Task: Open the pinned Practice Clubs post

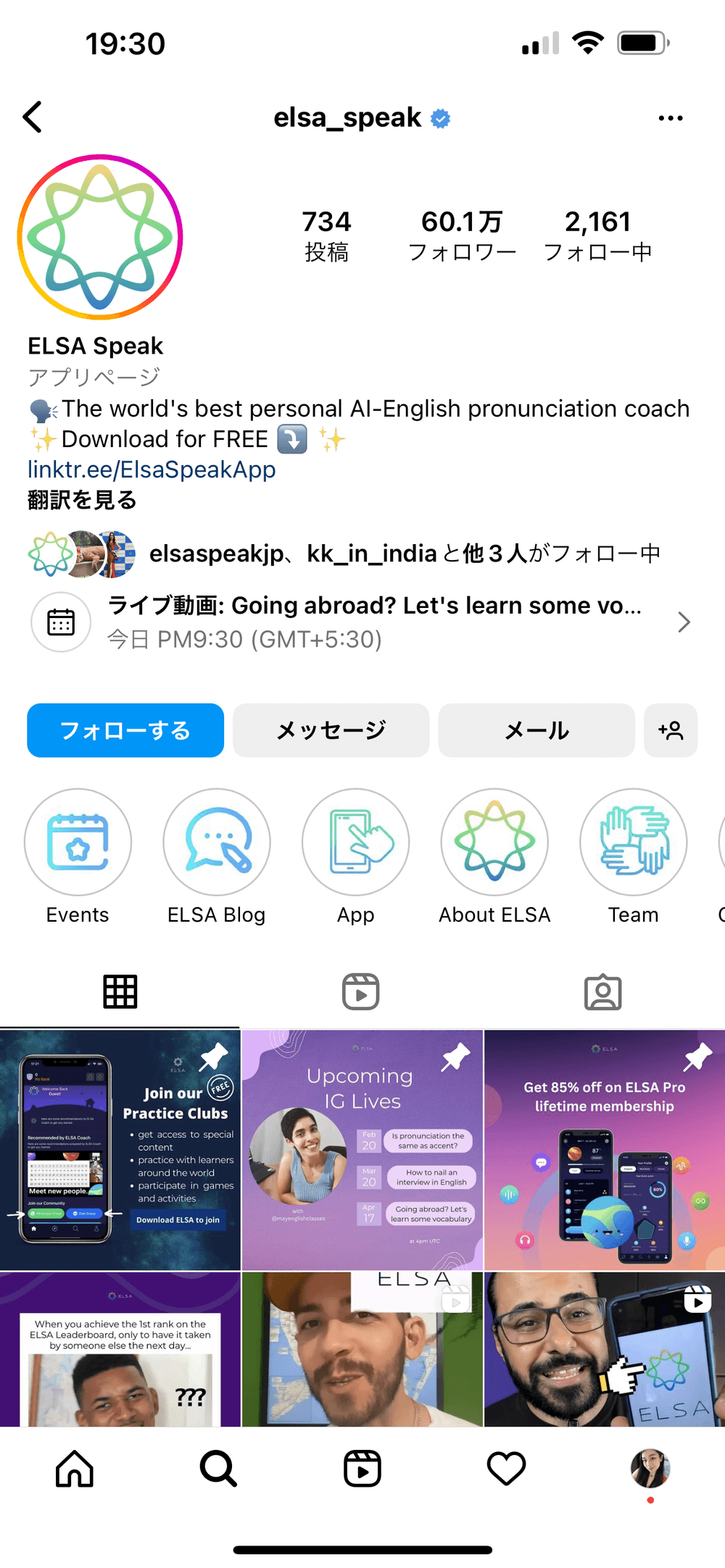Action: [120, 1149]
